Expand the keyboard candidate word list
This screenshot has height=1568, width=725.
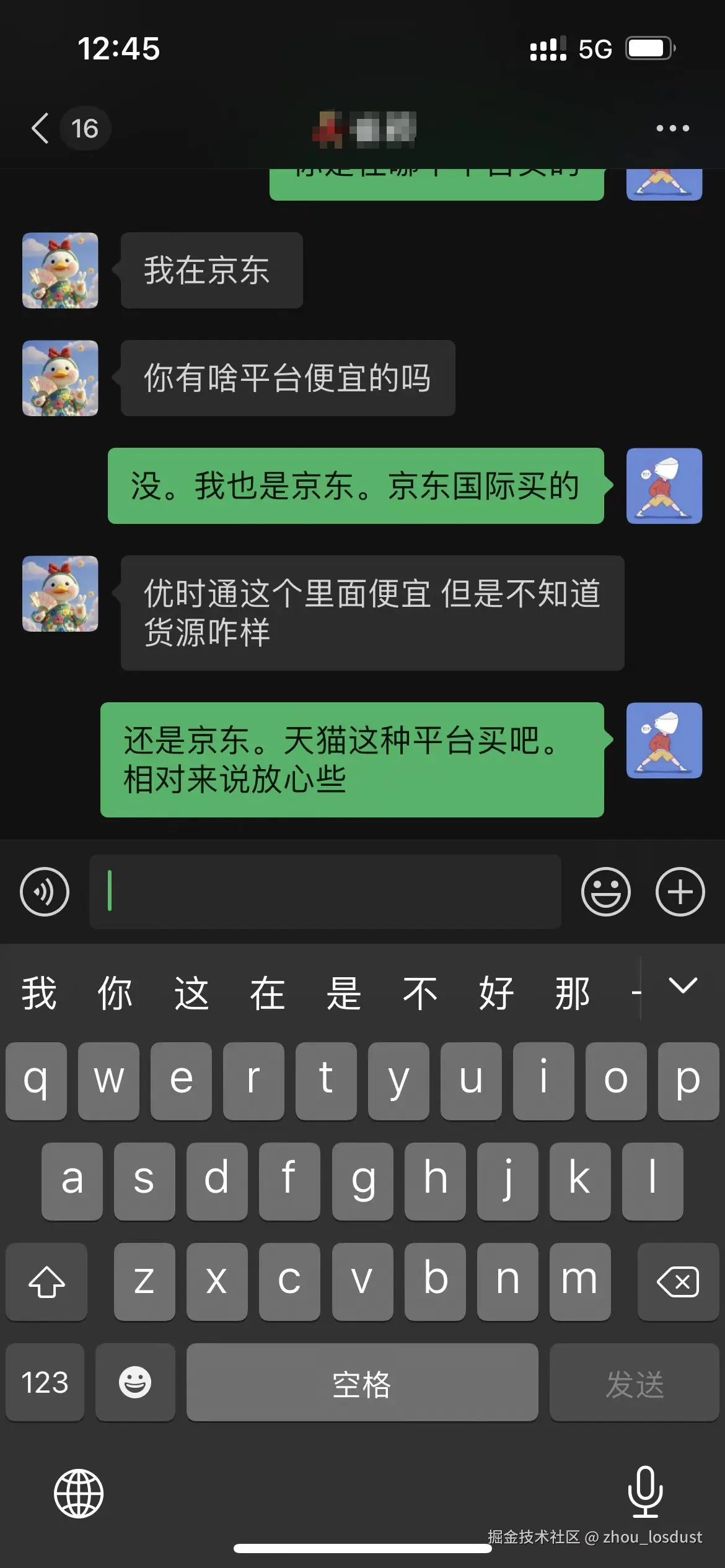pyautogui.click(x=683, y=985)
